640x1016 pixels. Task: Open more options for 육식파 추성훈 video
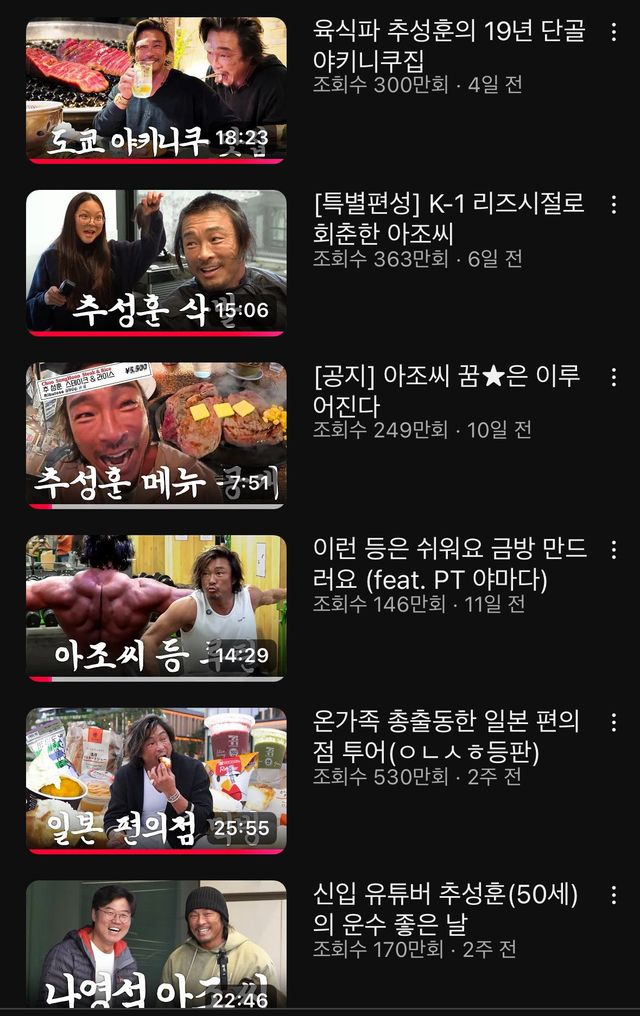click(613, 32)
